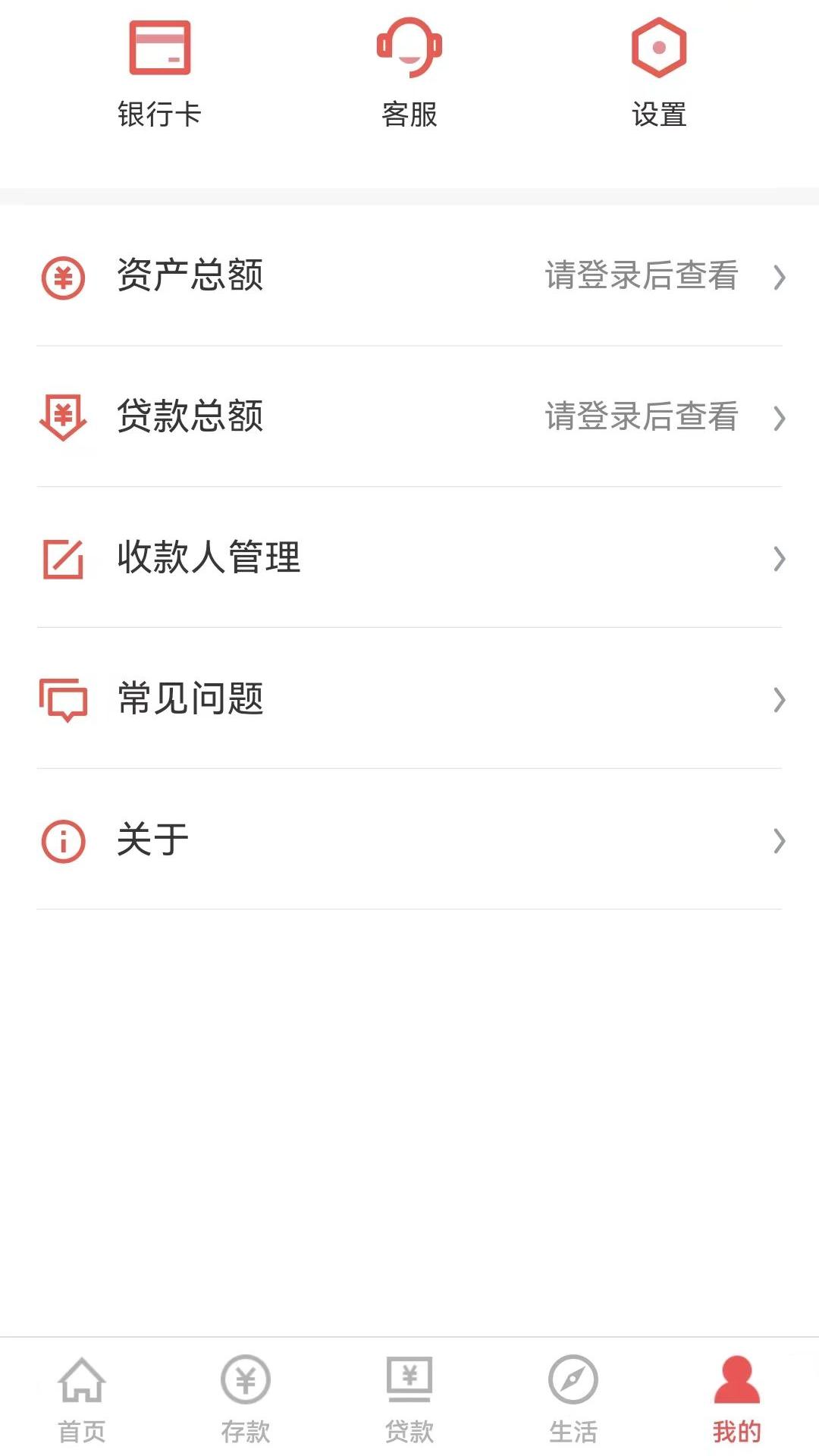Open 设置 settings
The height and width of the screenshot is (1456, 819).
(x=659, y=74)
